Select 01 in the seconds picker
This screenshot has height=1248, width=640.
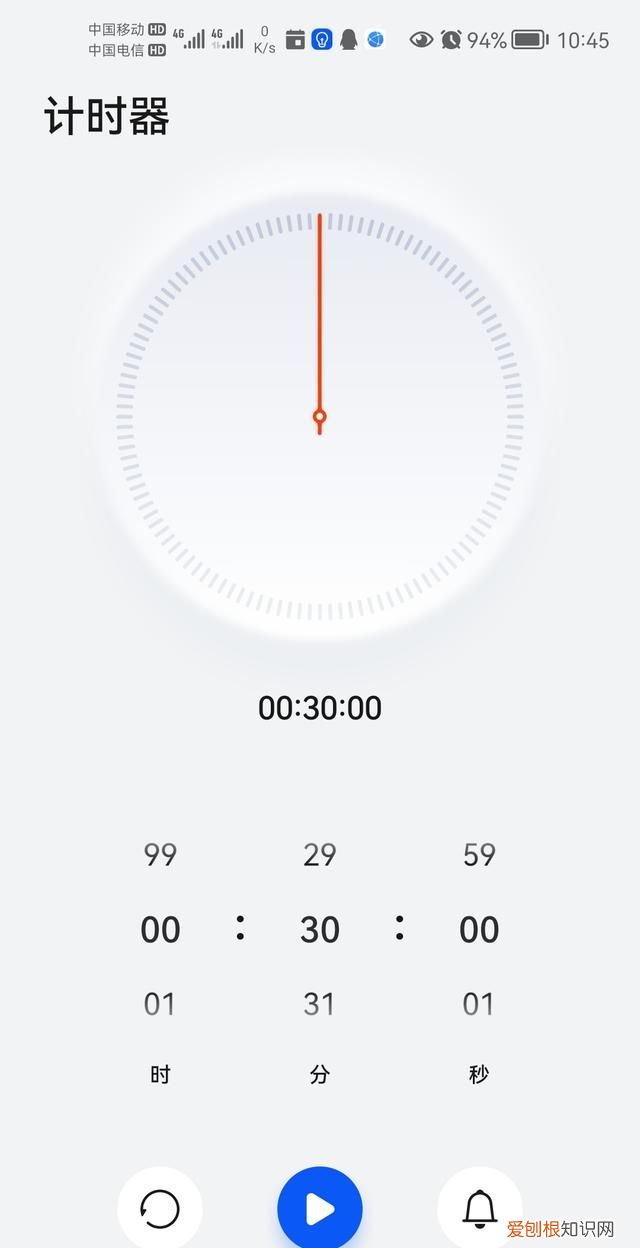click(479, 1003)
